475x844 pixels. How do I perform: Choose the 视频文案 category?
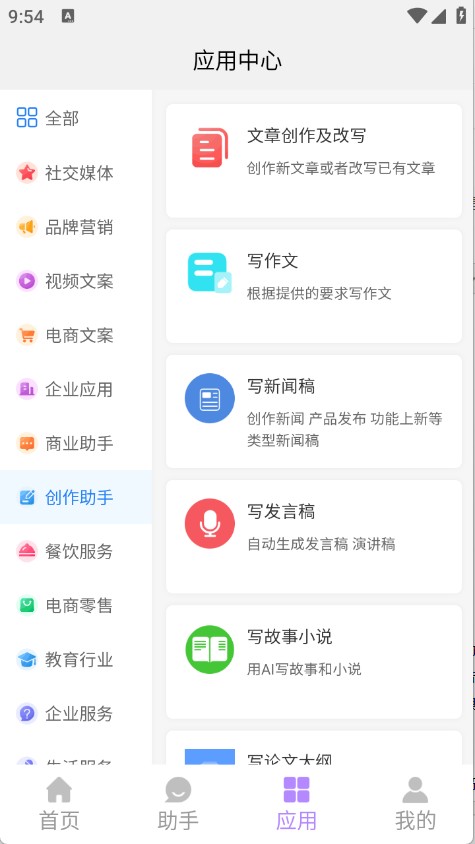pyautogui.click(x=75, y=281)
